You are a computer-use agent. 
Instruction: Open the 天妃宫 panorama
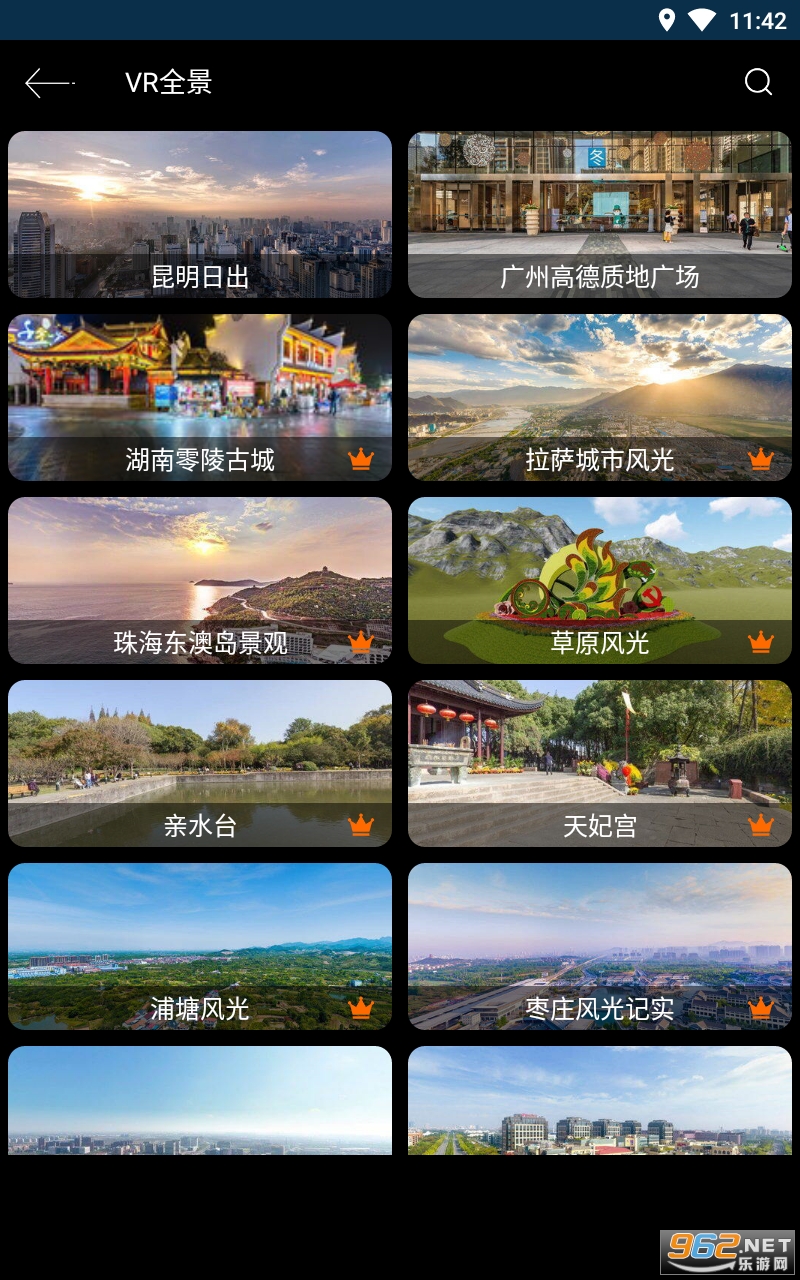pyautogui.click(x=600, y=763)
